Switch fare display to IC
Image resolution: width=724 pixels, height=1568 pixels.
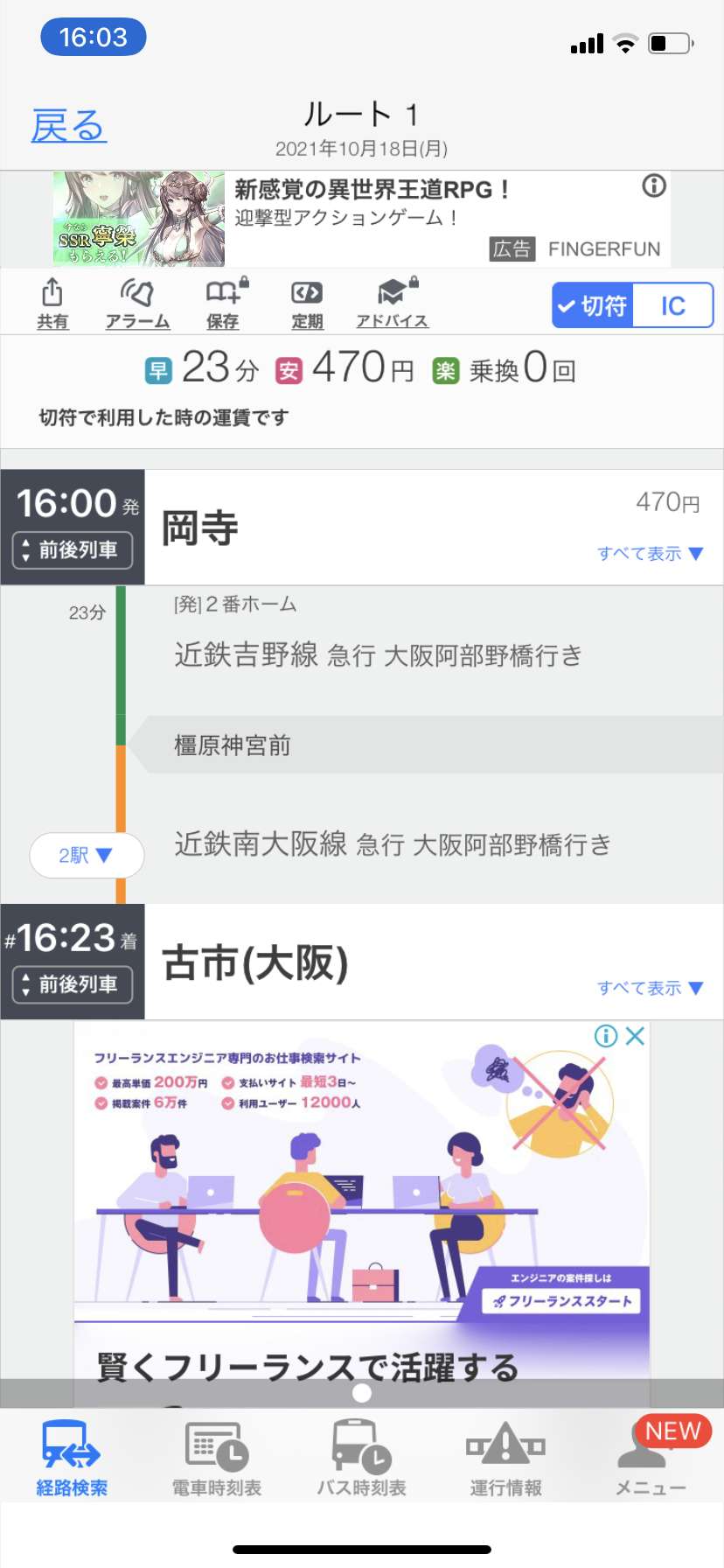[672, 305]
